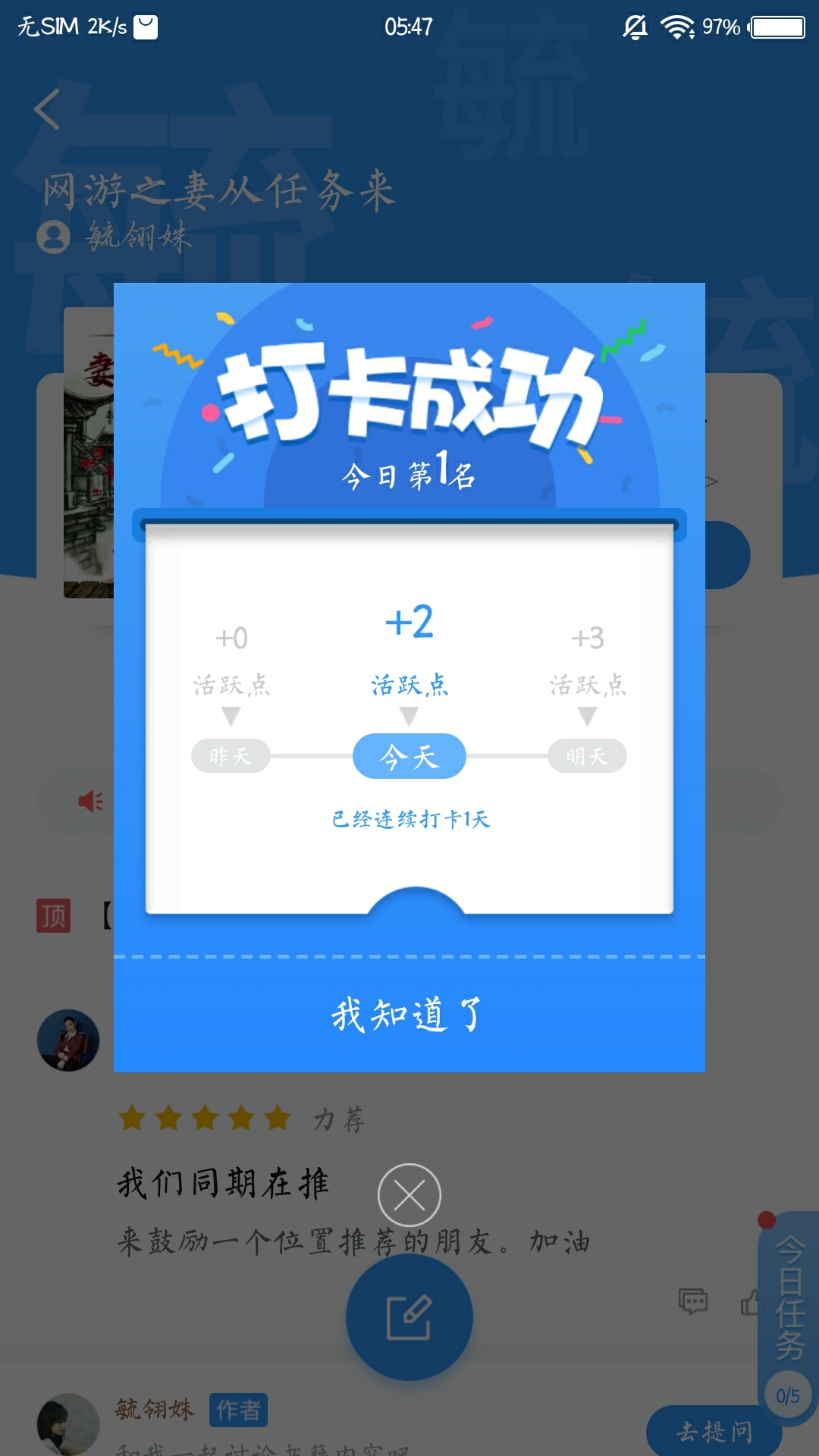Confirm with the 我知道了 button
819x1456 pixels.
point(409,1015)
